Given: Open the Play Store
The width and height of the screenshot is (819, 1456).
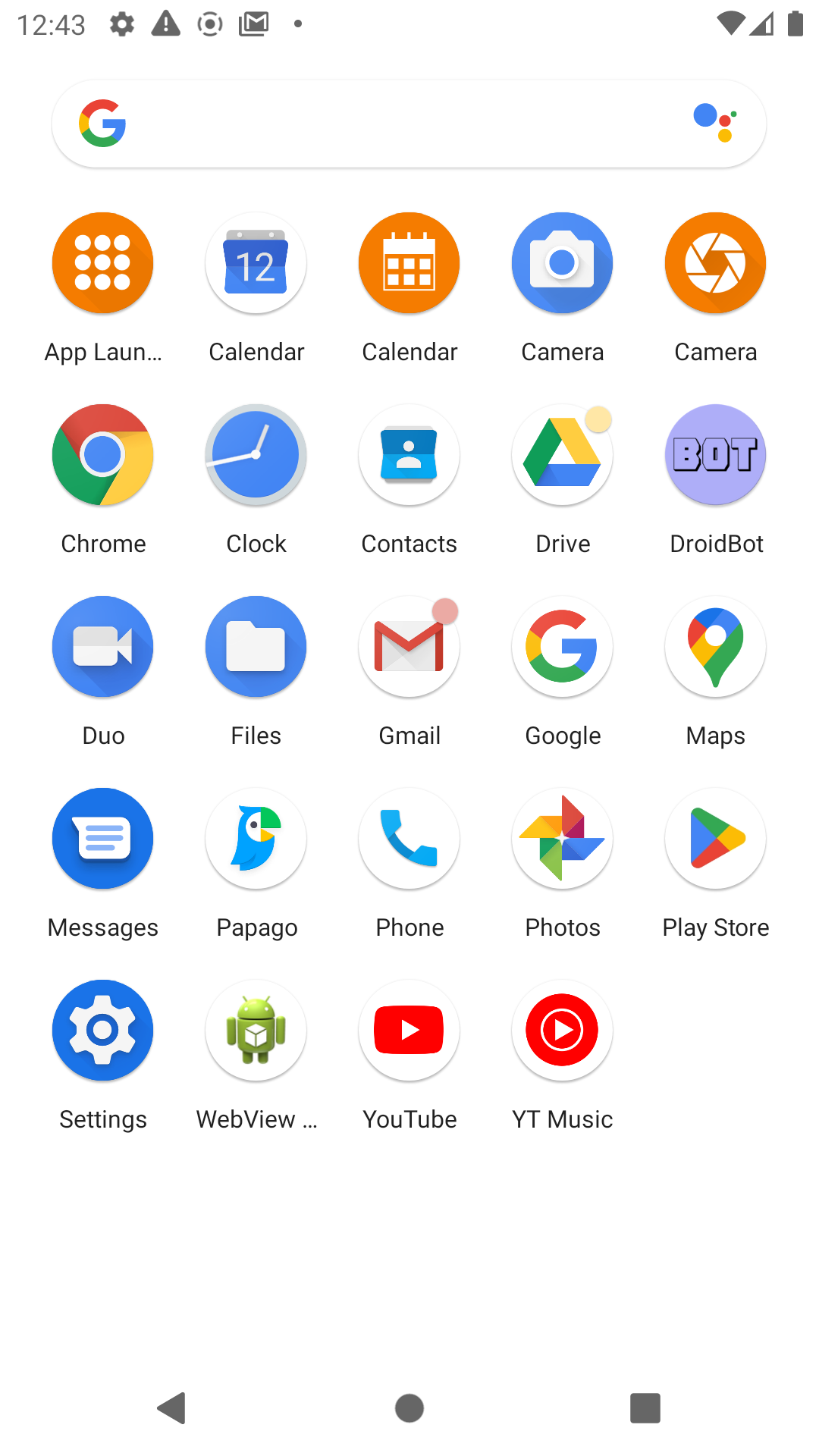Looking at the screenshot, I should pos(716,839).
